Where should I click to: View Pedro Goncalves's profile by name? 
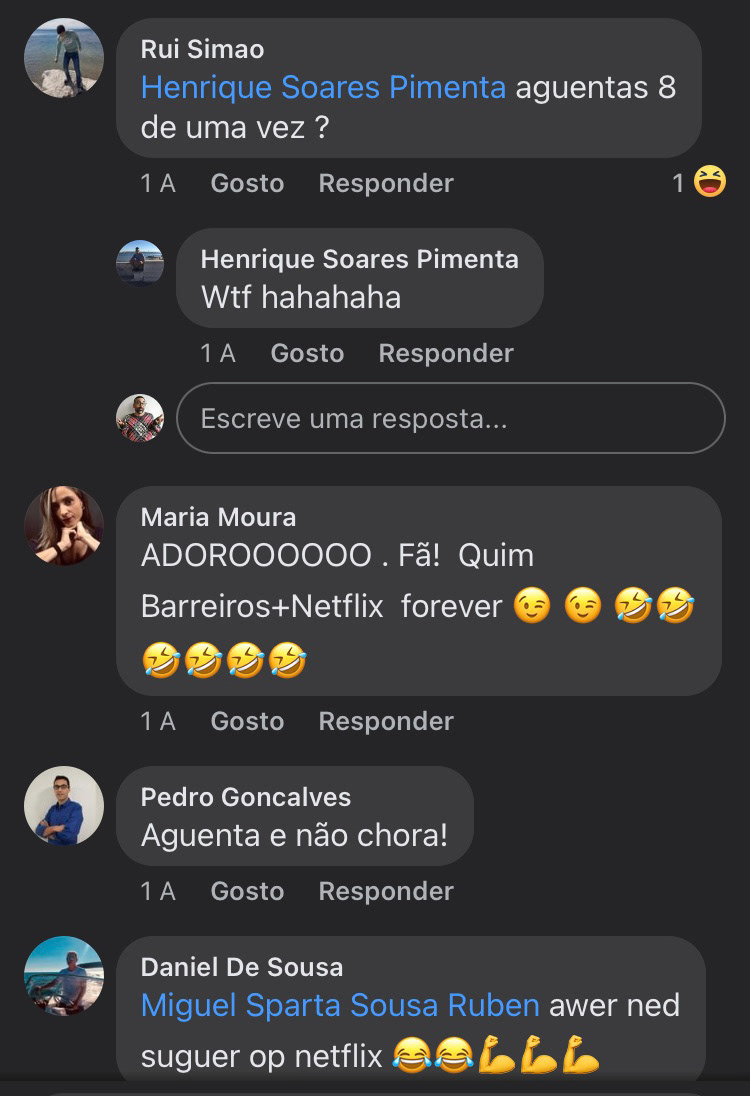coord(246,797)
